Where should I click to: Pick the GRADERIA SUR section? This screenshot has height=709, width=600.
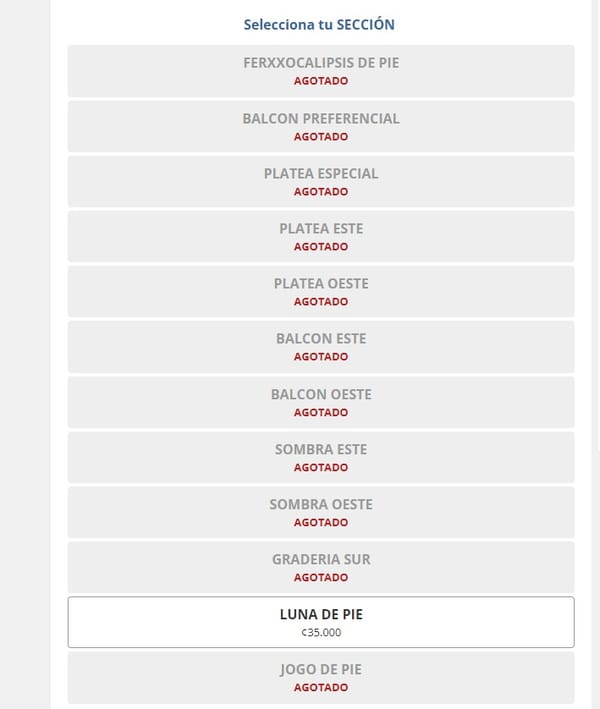321,567
